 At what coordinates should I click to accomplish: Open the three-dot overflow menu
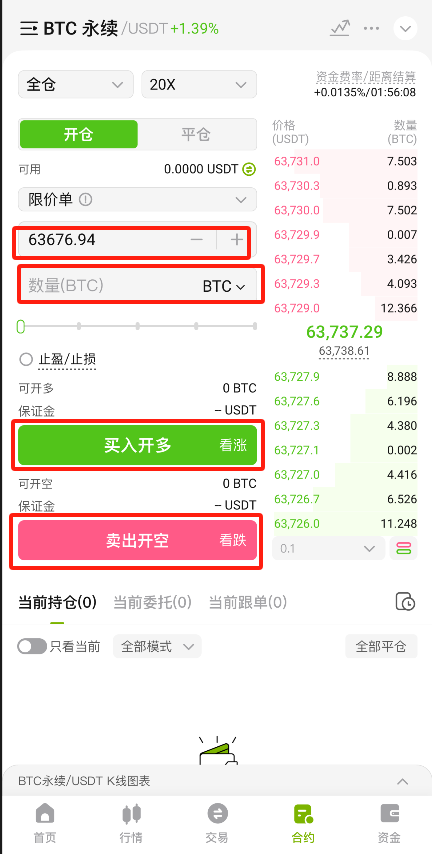pos(371,28)
